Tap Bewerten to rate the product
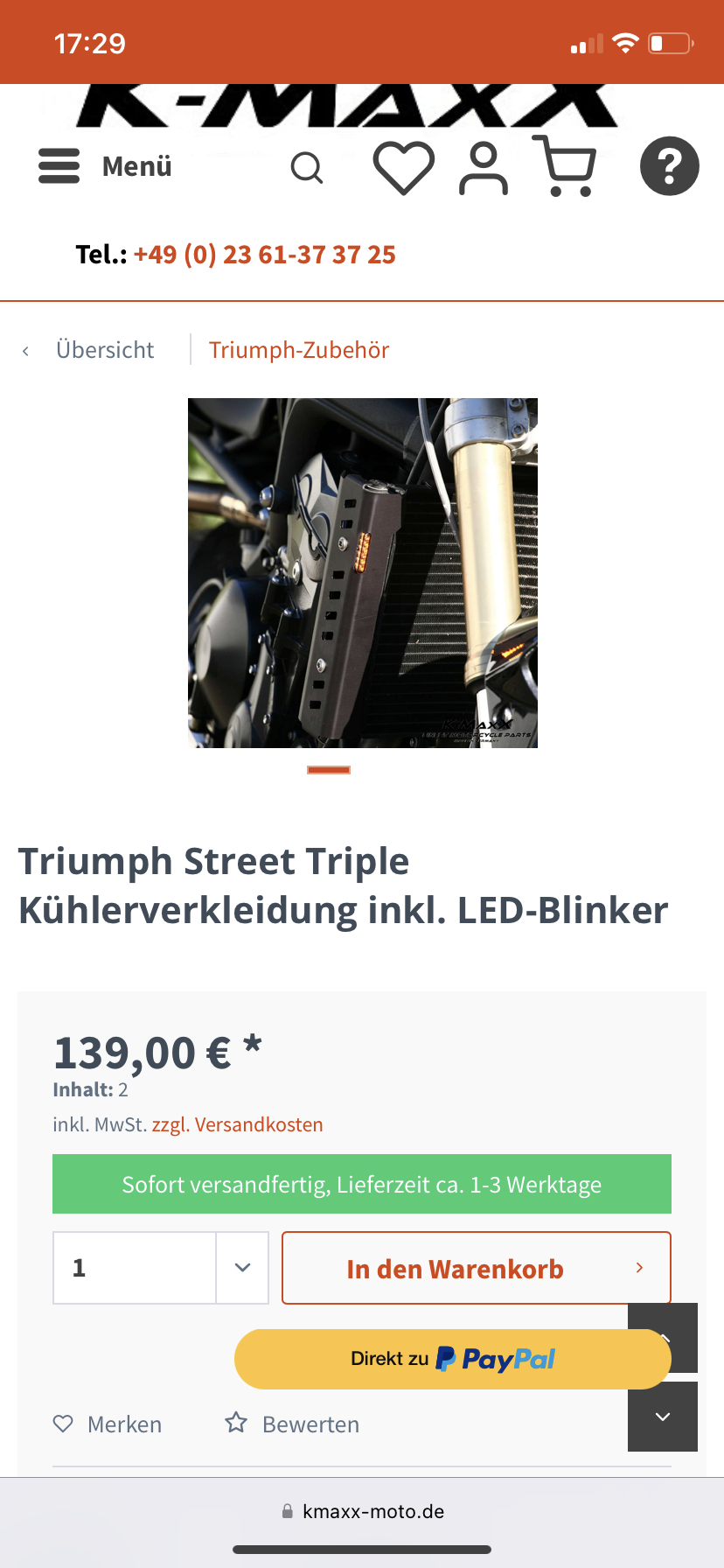 292,1424
